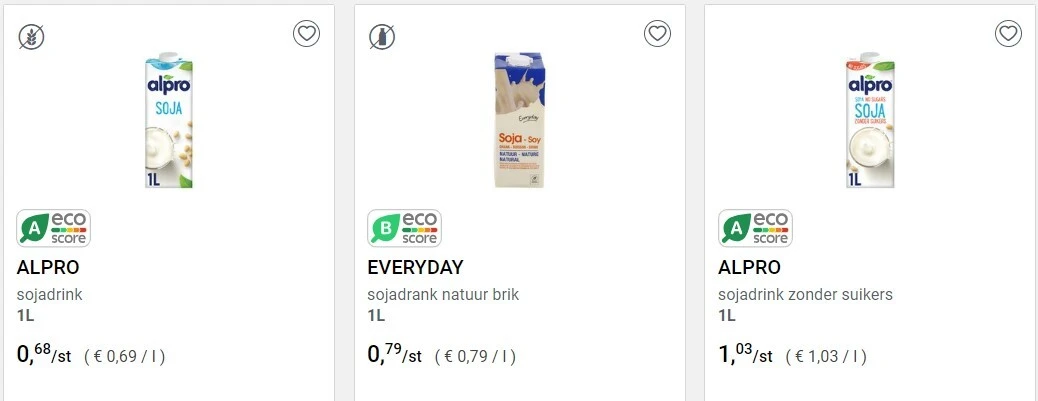Open the ALPRO sojadrink product card
Image resolution: width=1038 pixels, height=401 pixels.
tap(167, 122)
